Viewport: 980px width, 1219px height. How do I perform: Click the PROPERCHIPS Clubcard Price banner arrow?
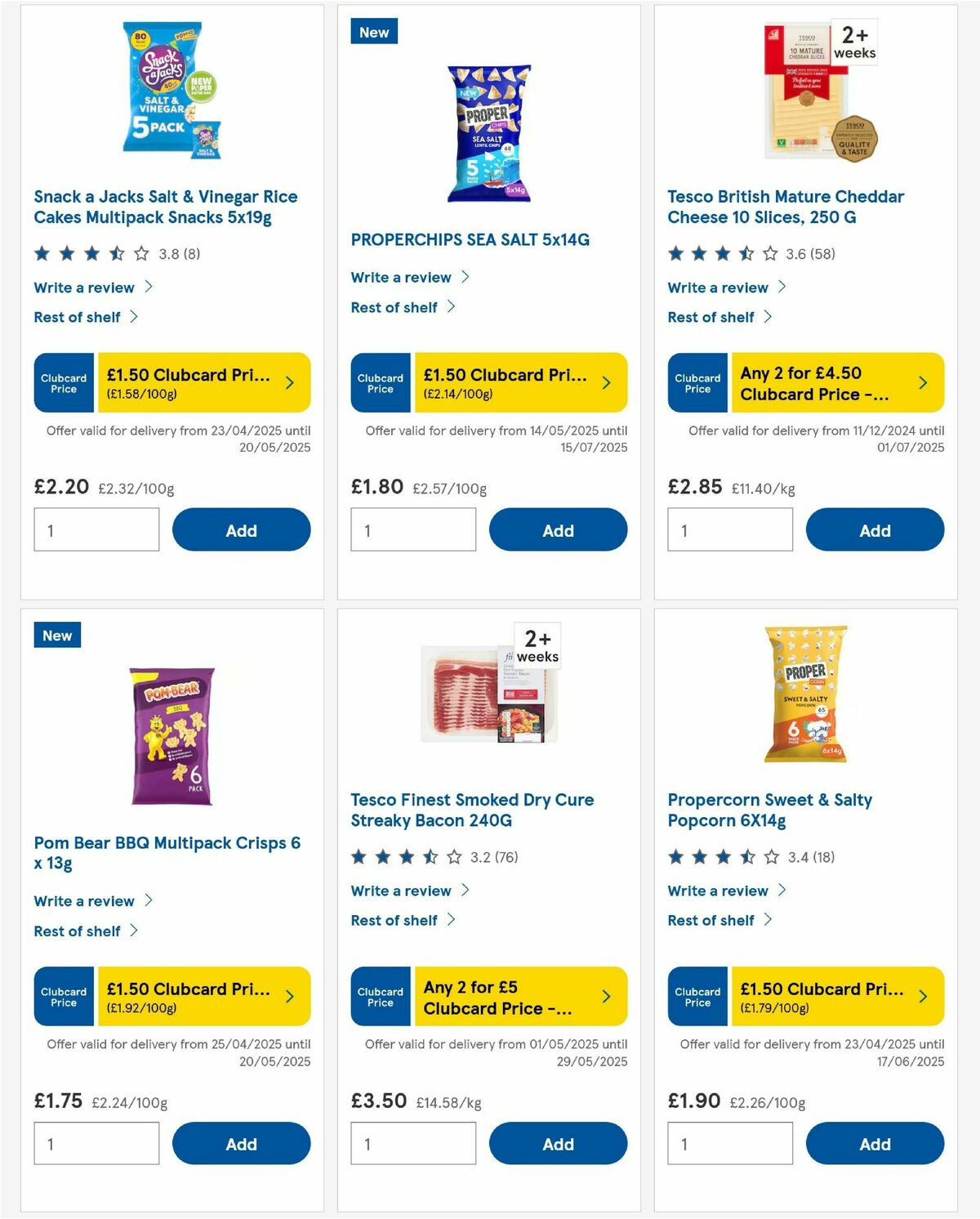coord(606,382)
